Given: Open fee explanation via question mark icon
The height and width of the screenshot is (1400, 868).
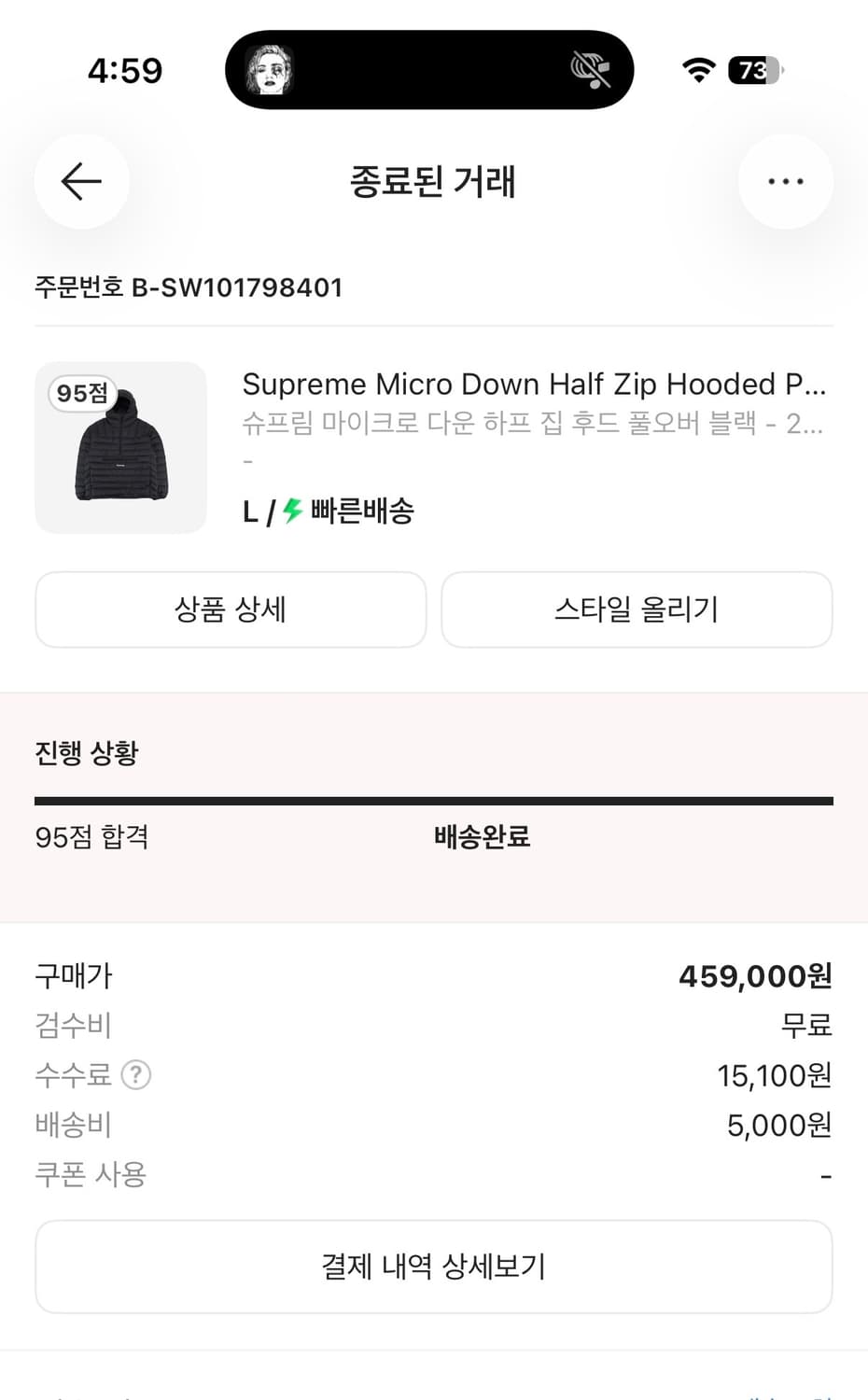Looking at the screenshot, I should click(x=136, y=1075).
